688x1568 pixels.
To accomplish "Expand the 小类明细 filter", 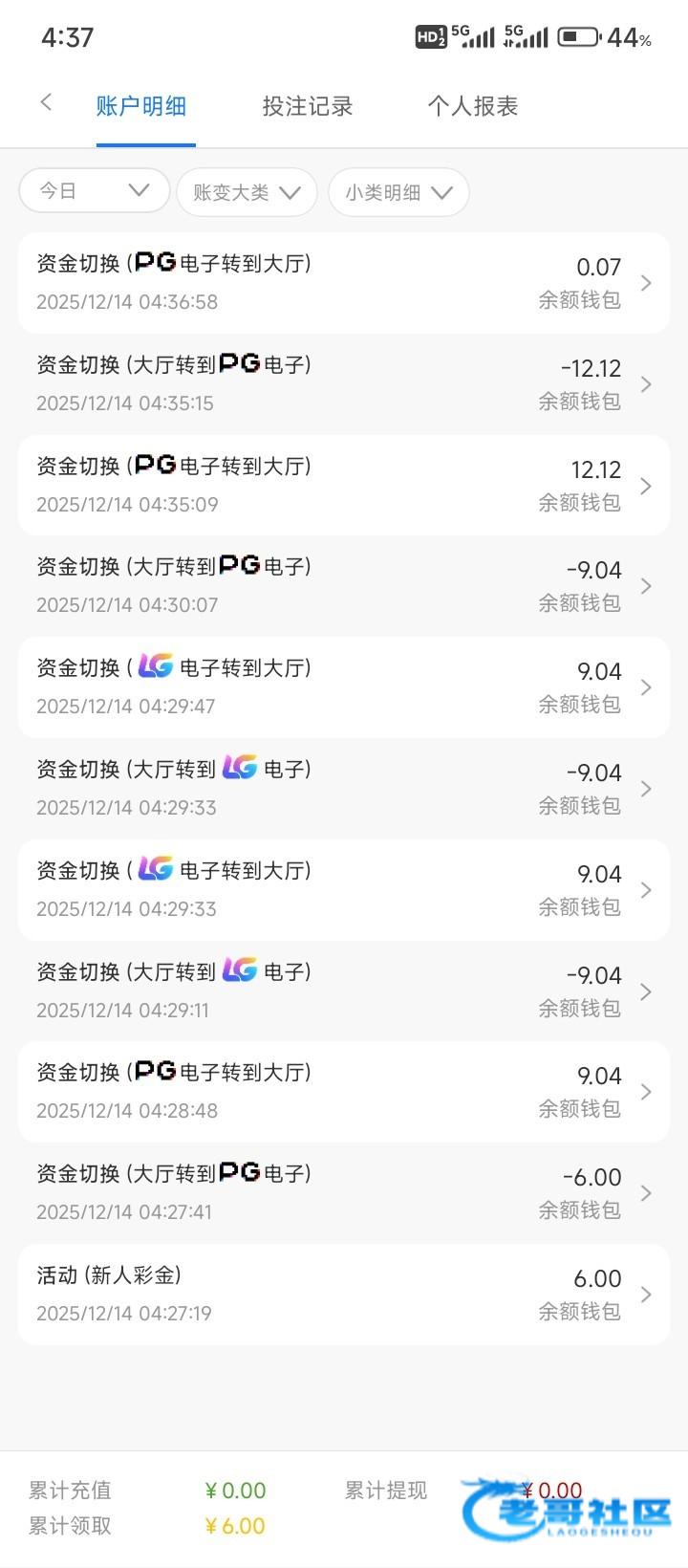I will 398,192.
